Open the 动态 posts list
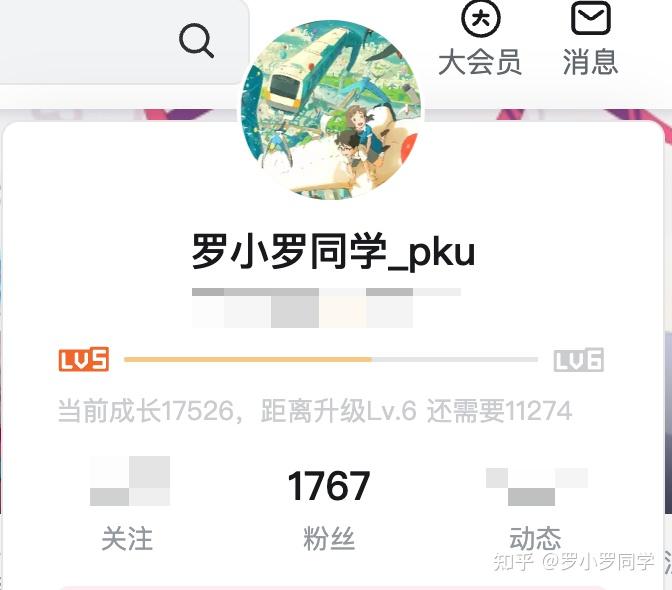The width and height of the screenshot is (672, 590). [535, 505]
